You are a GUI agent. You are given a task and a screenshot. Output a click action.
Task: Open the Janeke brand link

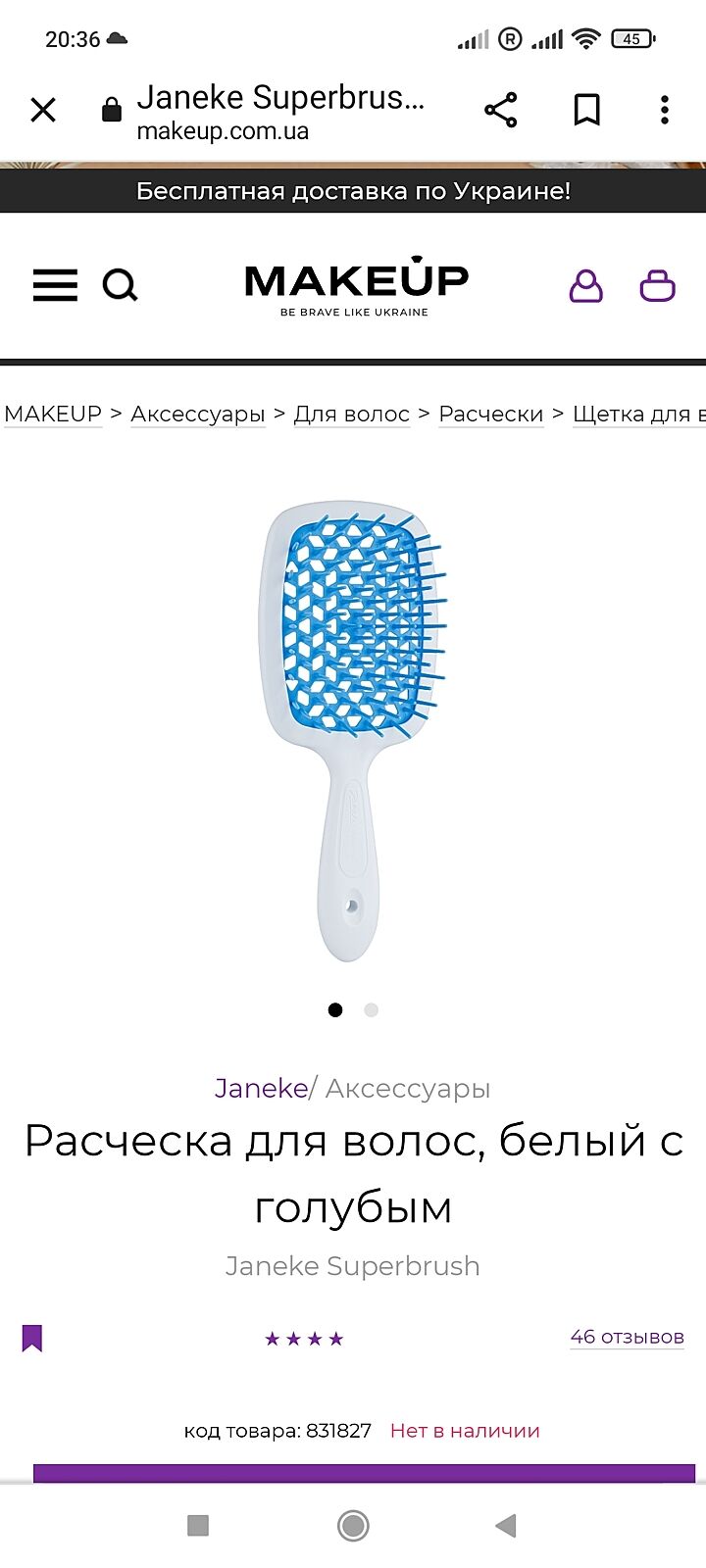(261, 1088)
